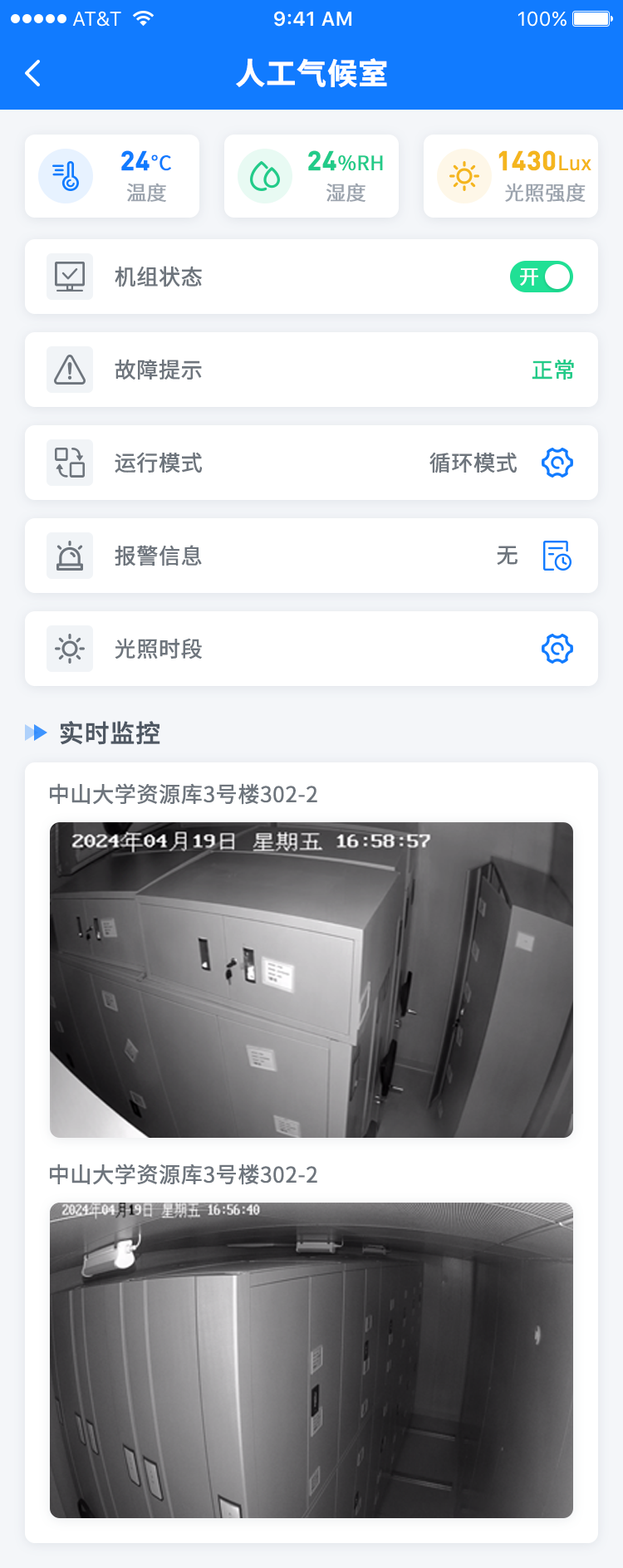Open 运行模式 settings gear
This screenshot has height=1568, width=623.
click(557, 463)
